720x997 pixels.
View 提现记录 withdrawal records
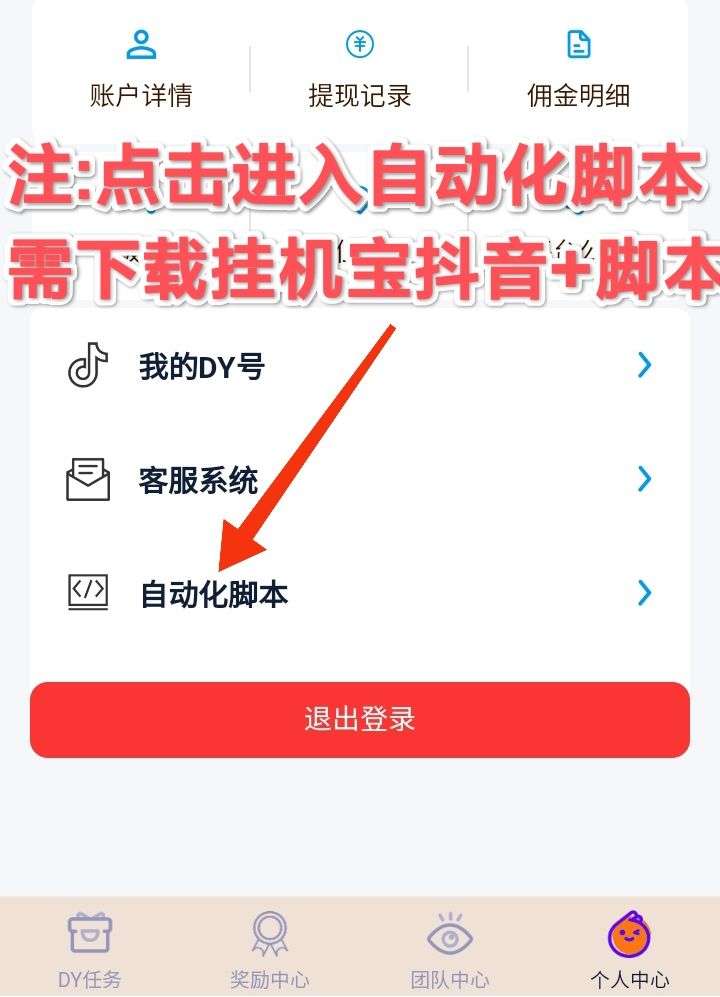(x=359, y=70)
